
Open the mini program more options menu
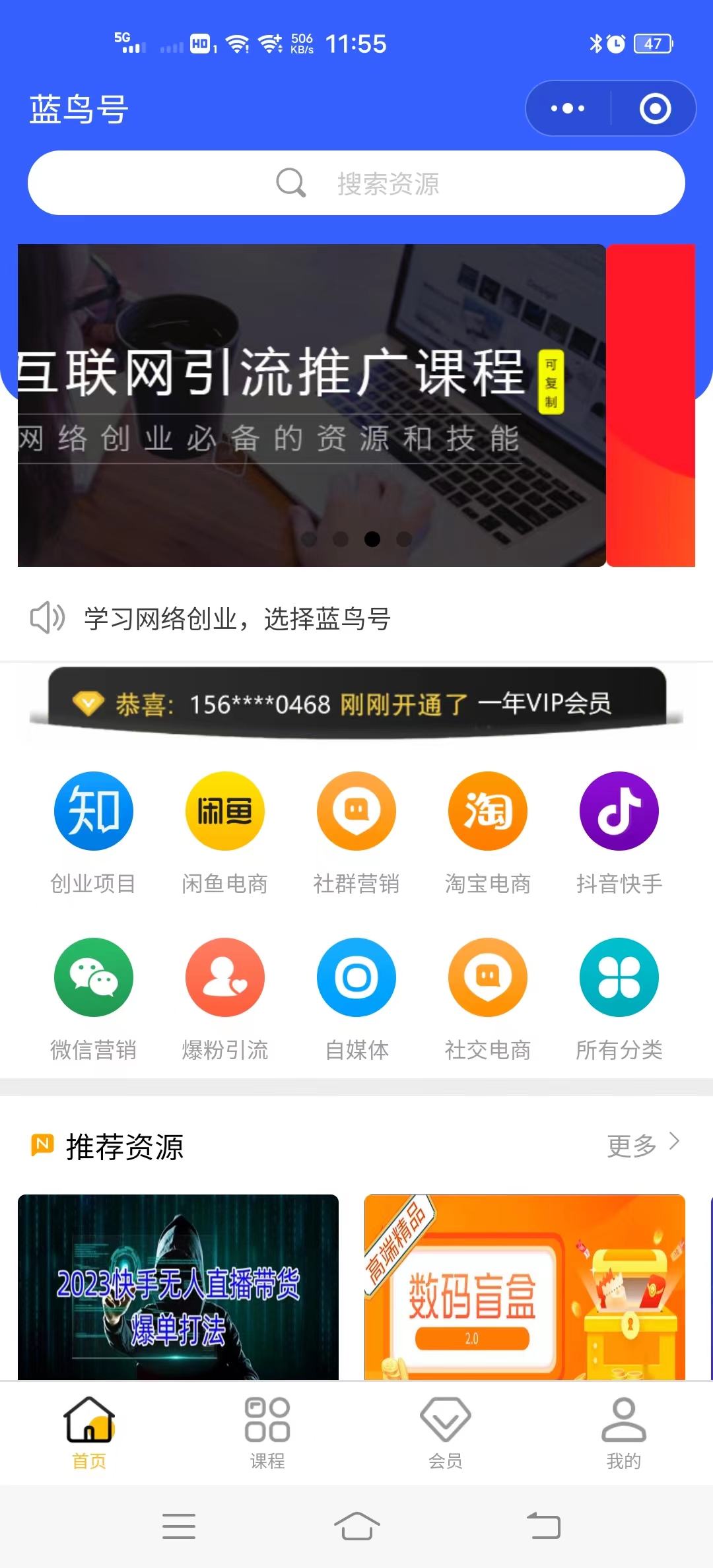click(x=568, y=108)
